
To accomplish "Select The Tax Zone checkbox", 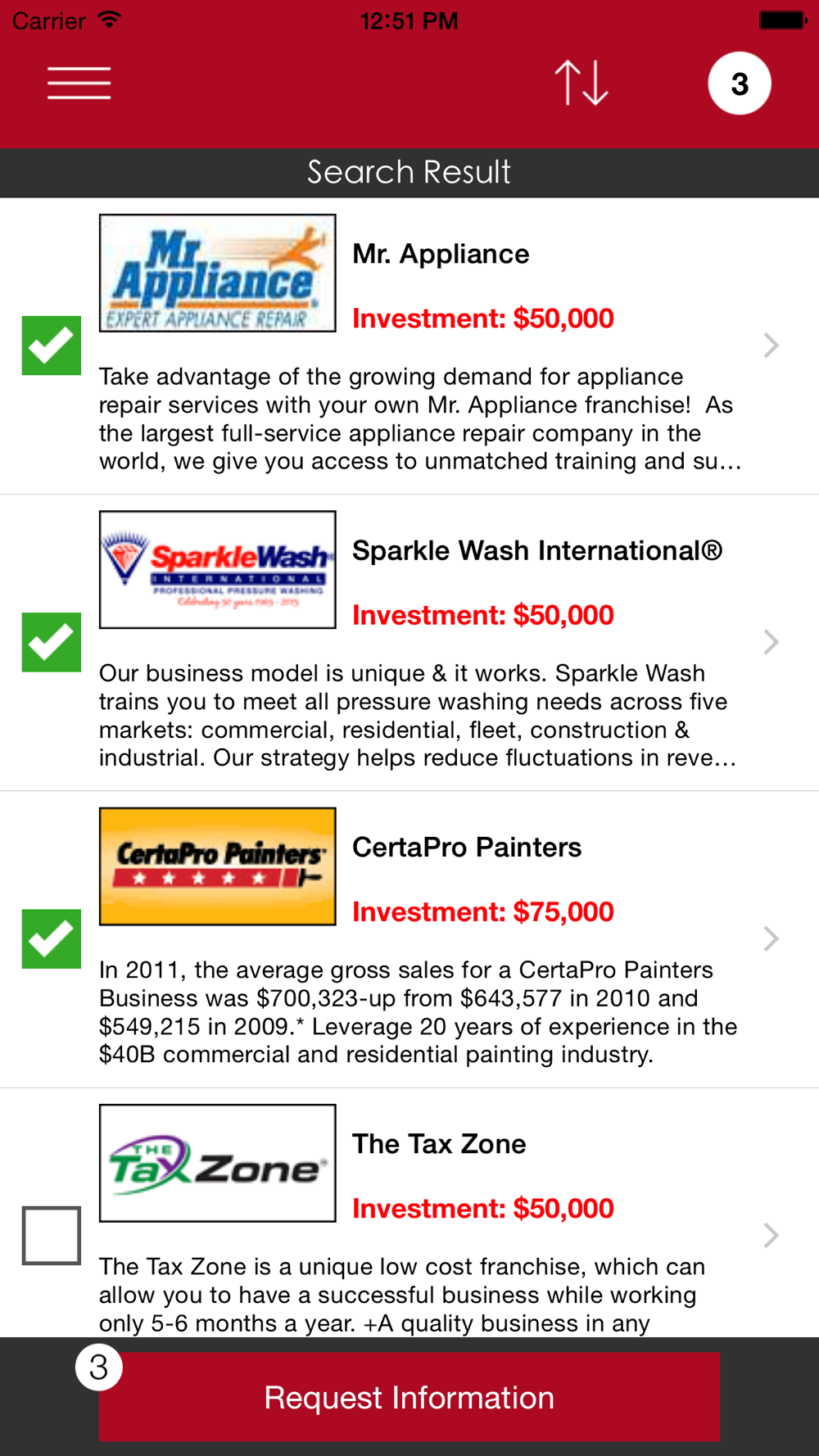I will pos(51,1235).
